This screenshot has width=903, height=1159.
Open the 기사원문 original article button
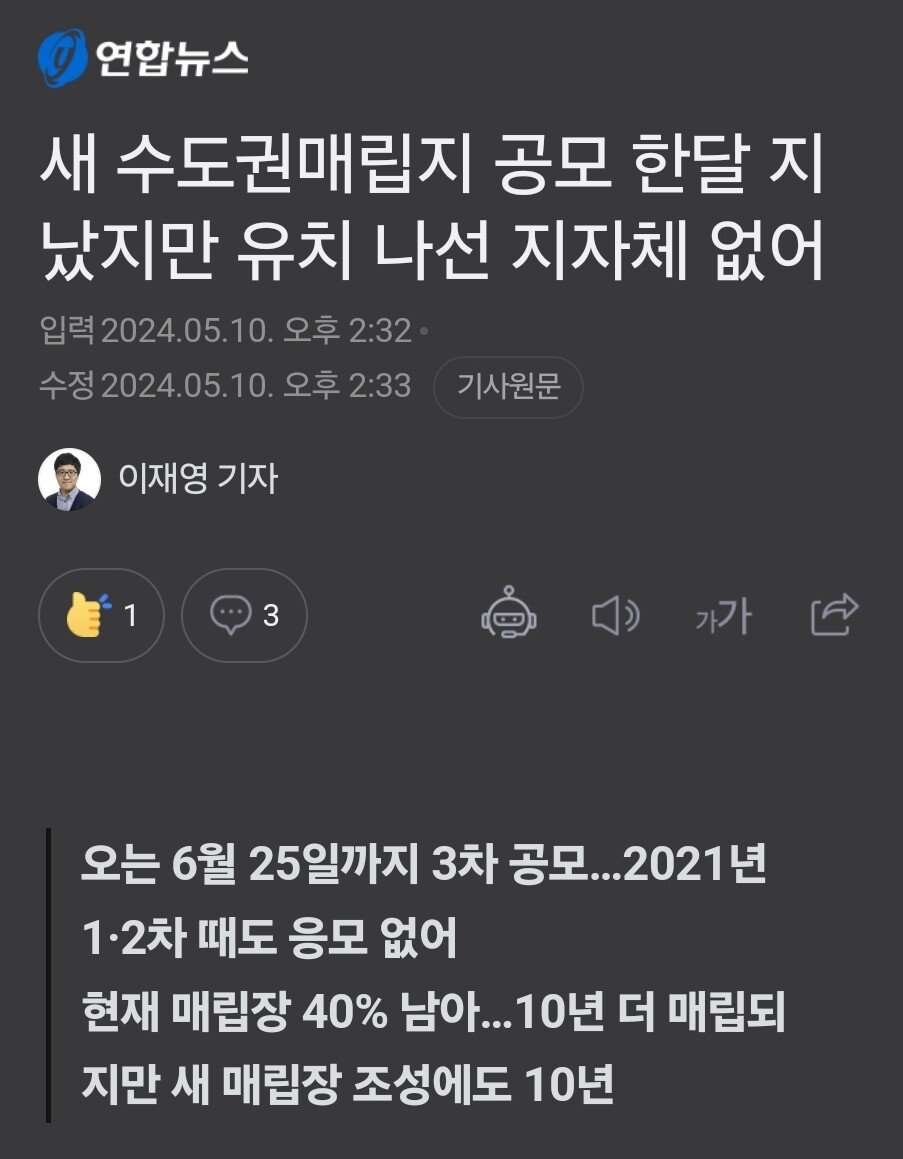point(508,387)
